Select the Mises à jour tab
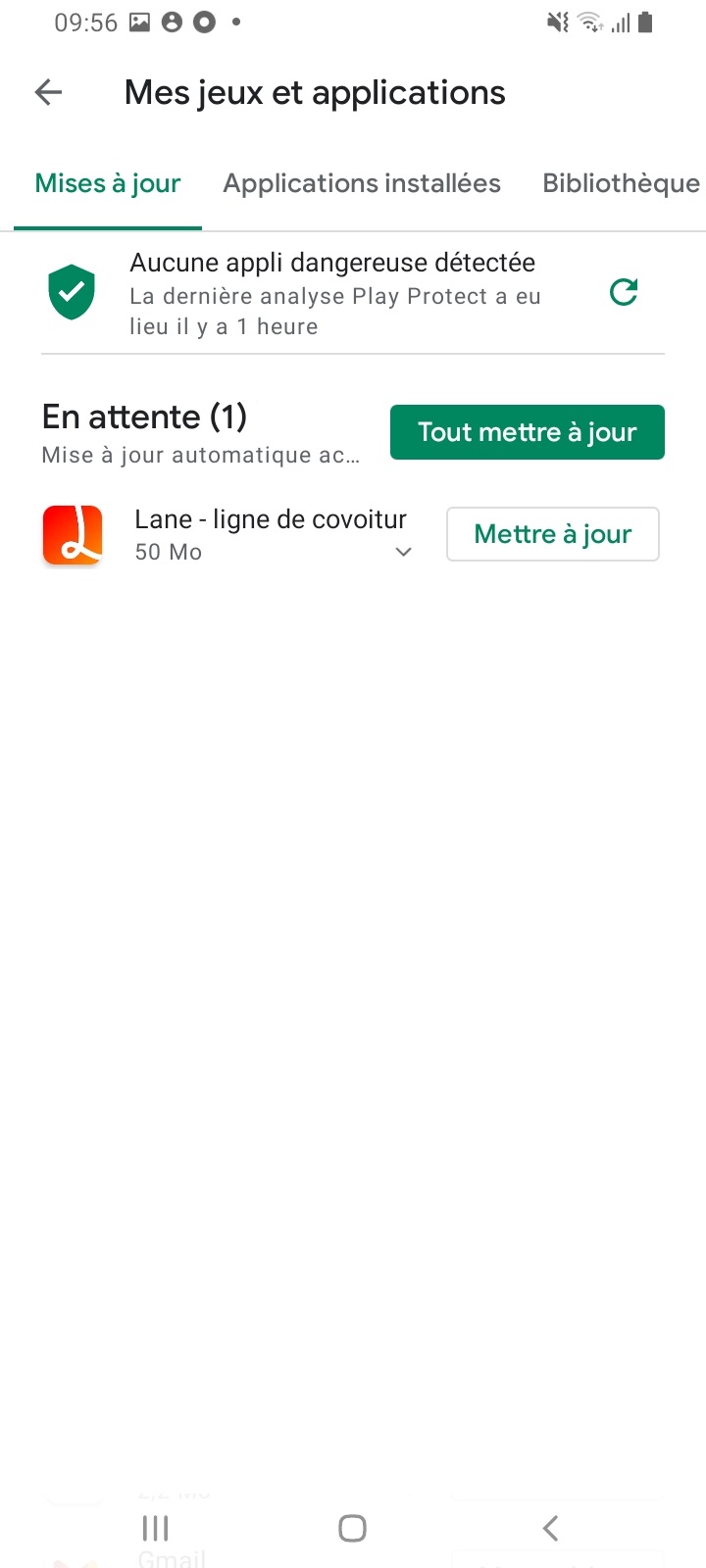 (108, 183)
